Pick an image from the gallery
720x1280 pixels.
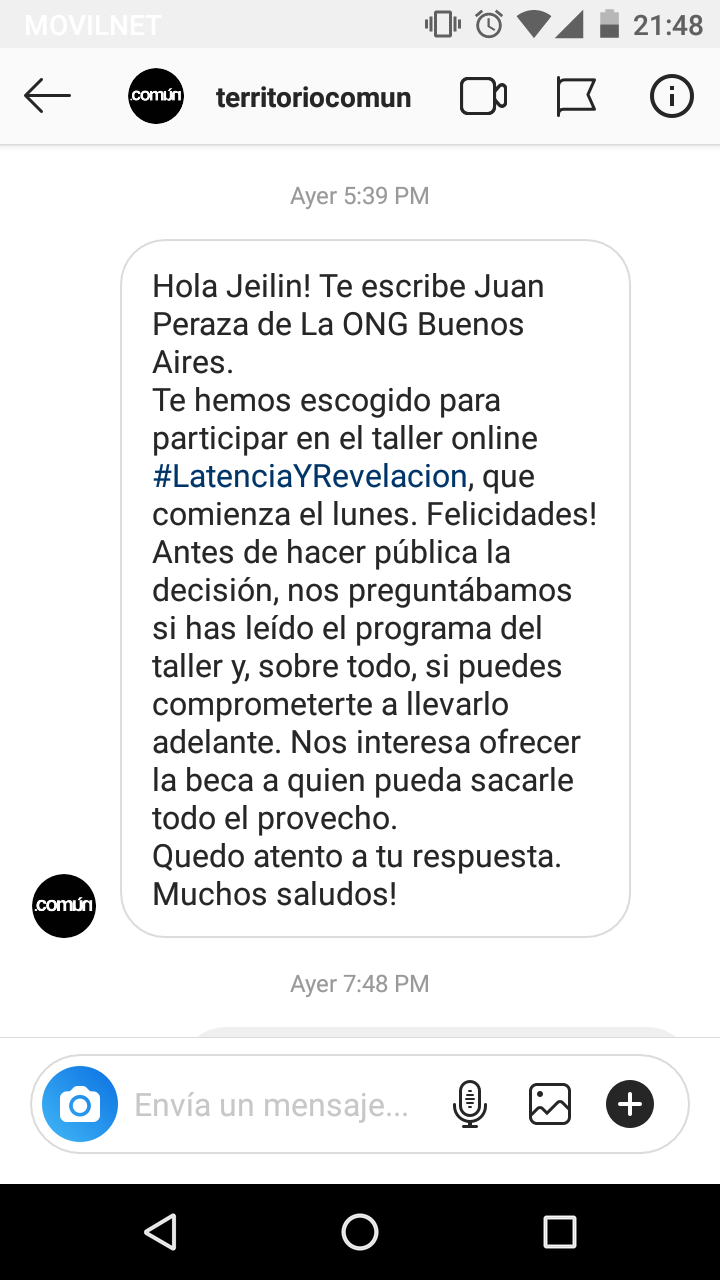(550, 1105)
